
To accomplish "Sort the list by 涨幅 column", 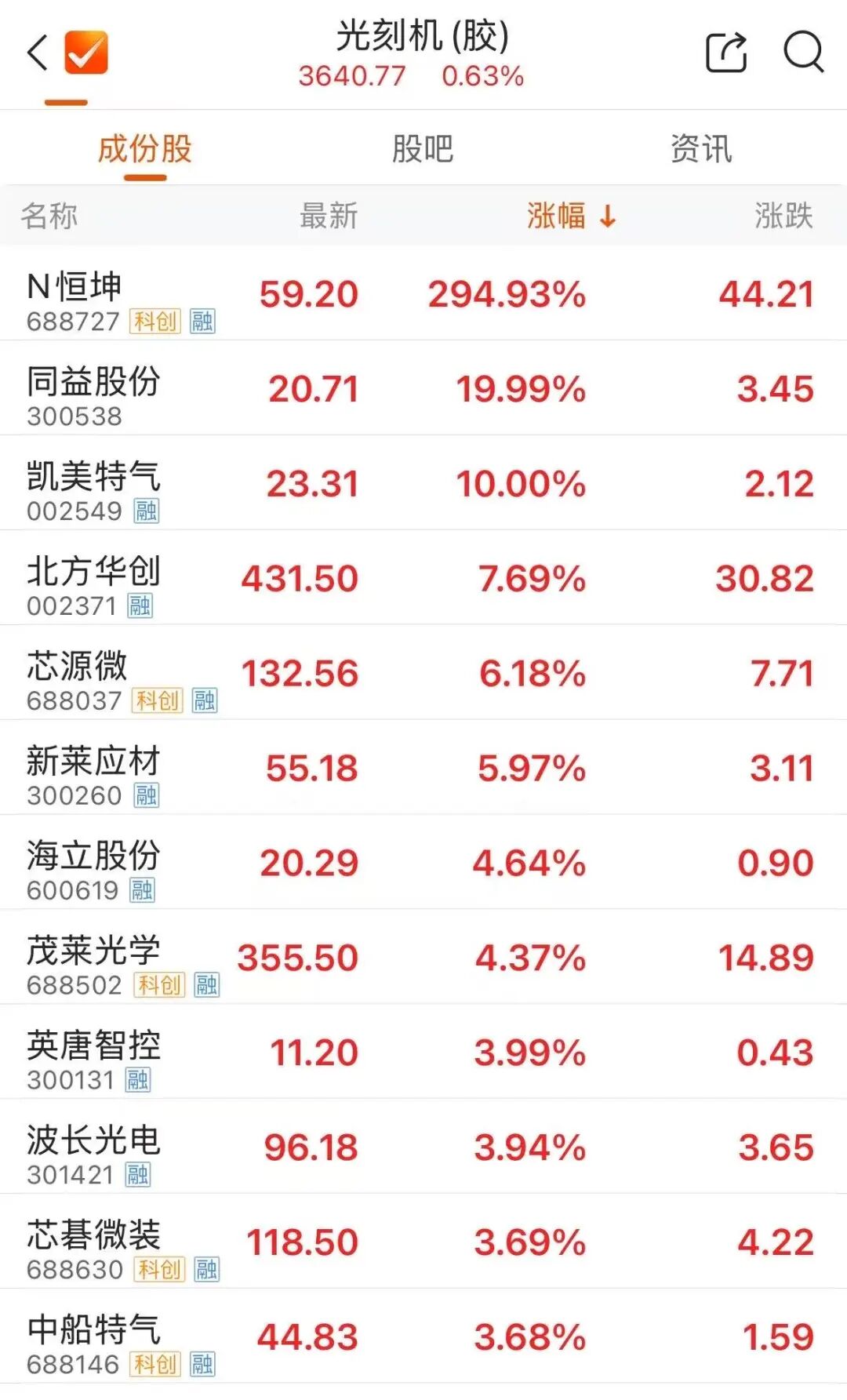I will [570, 216].
